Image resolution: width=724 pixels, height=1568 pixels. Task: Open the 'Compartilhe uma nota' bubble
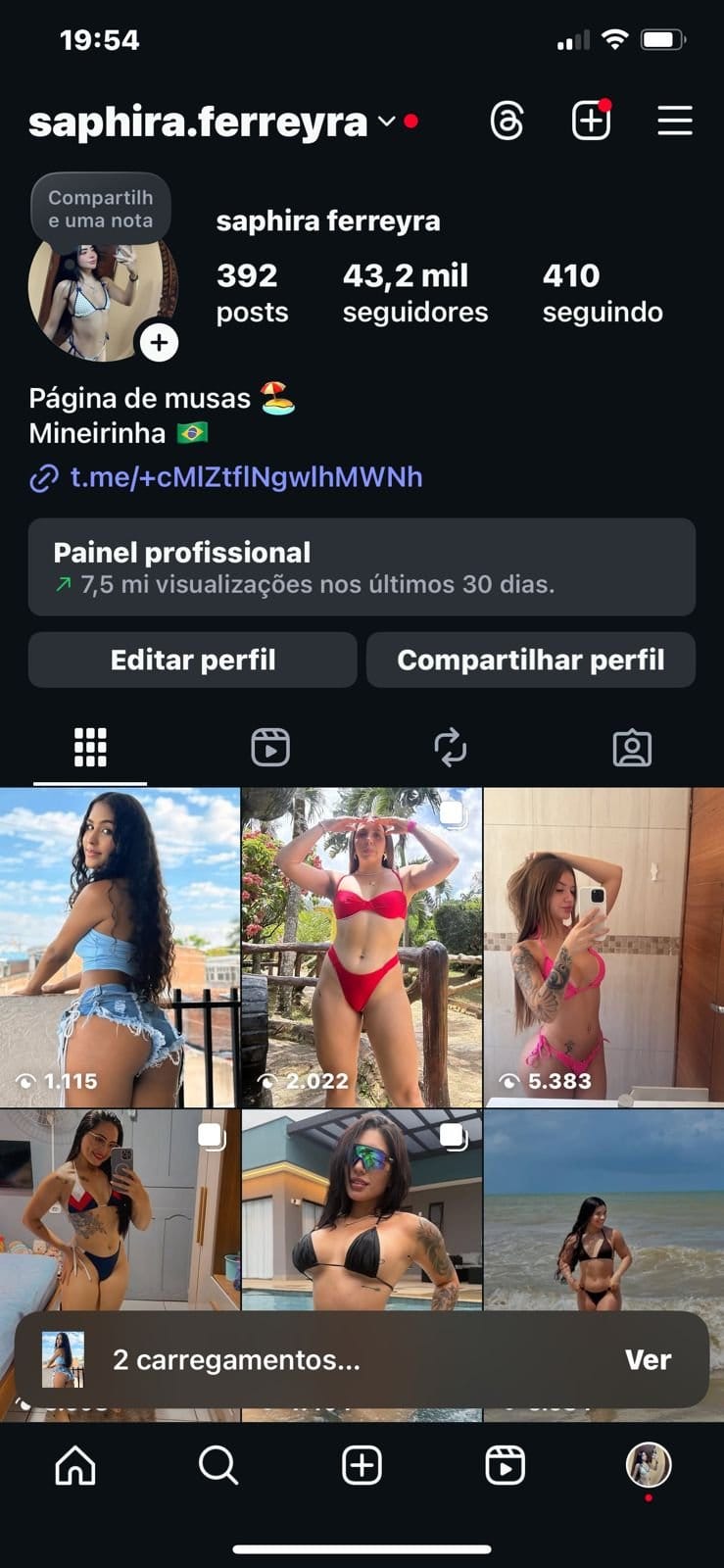coord(102,207)
